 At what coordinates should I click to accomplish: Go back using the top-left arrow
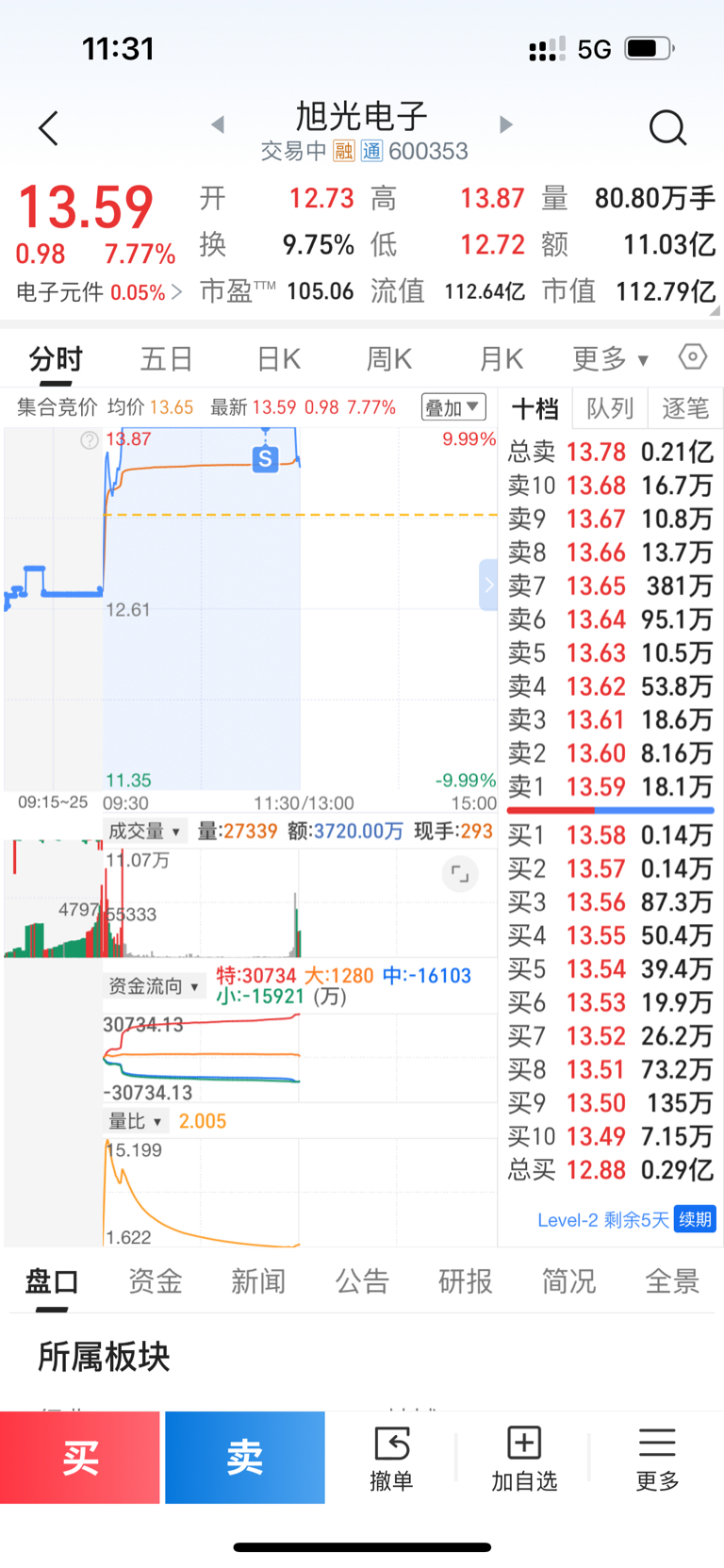(x=48, y=128)
